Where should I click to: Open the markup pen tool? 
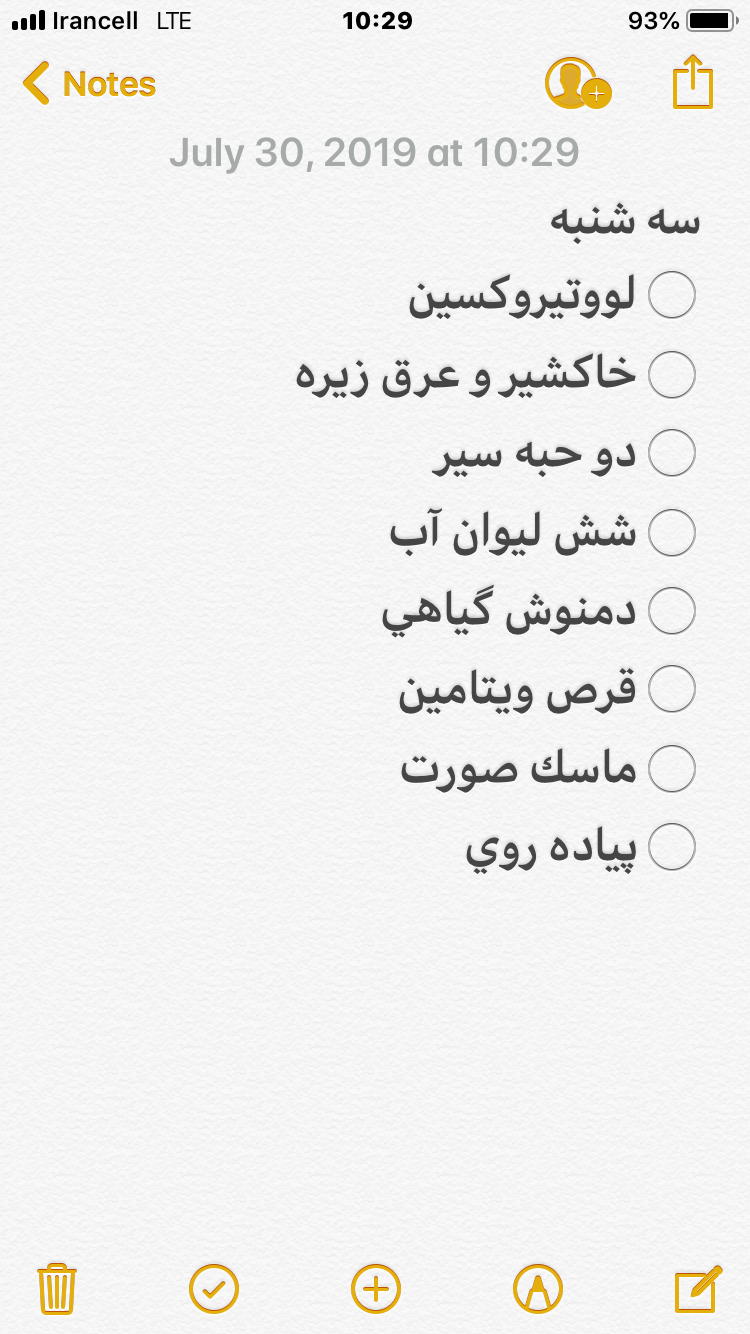tap(537, 1288)
